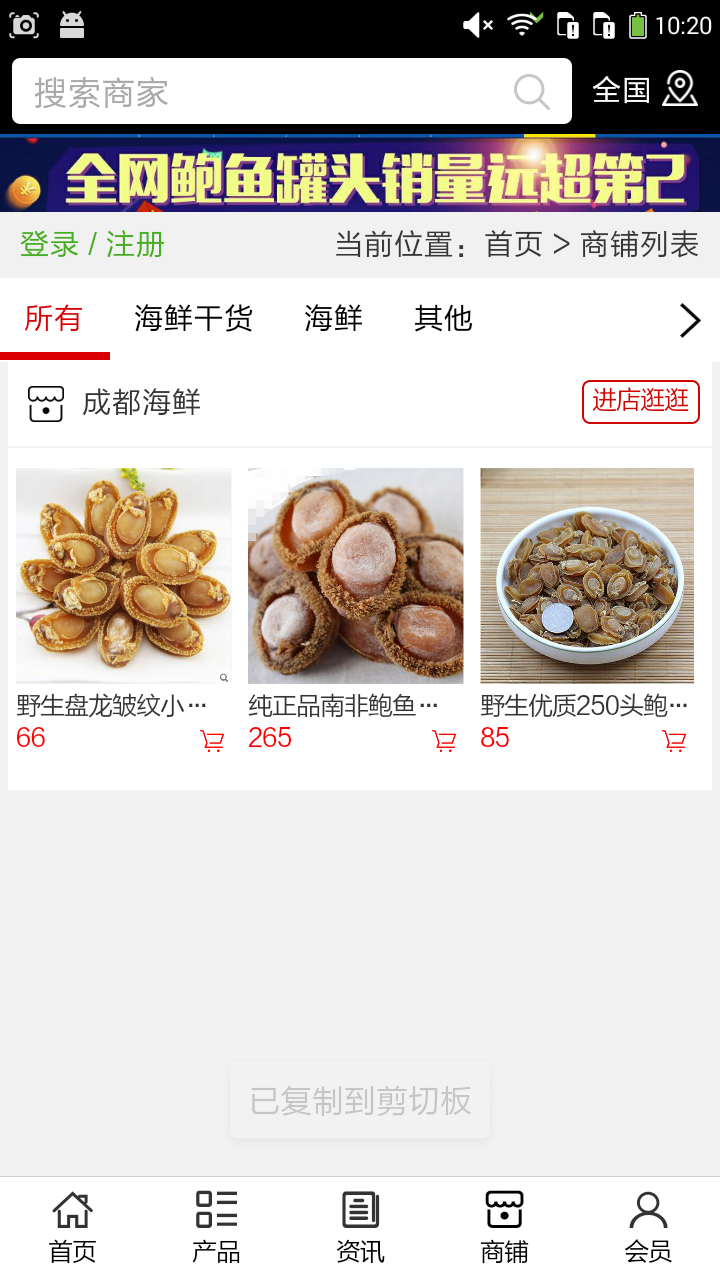Tap the magnifier search icon
This screenshot has height=1280, width=720.
click(532, 92)
